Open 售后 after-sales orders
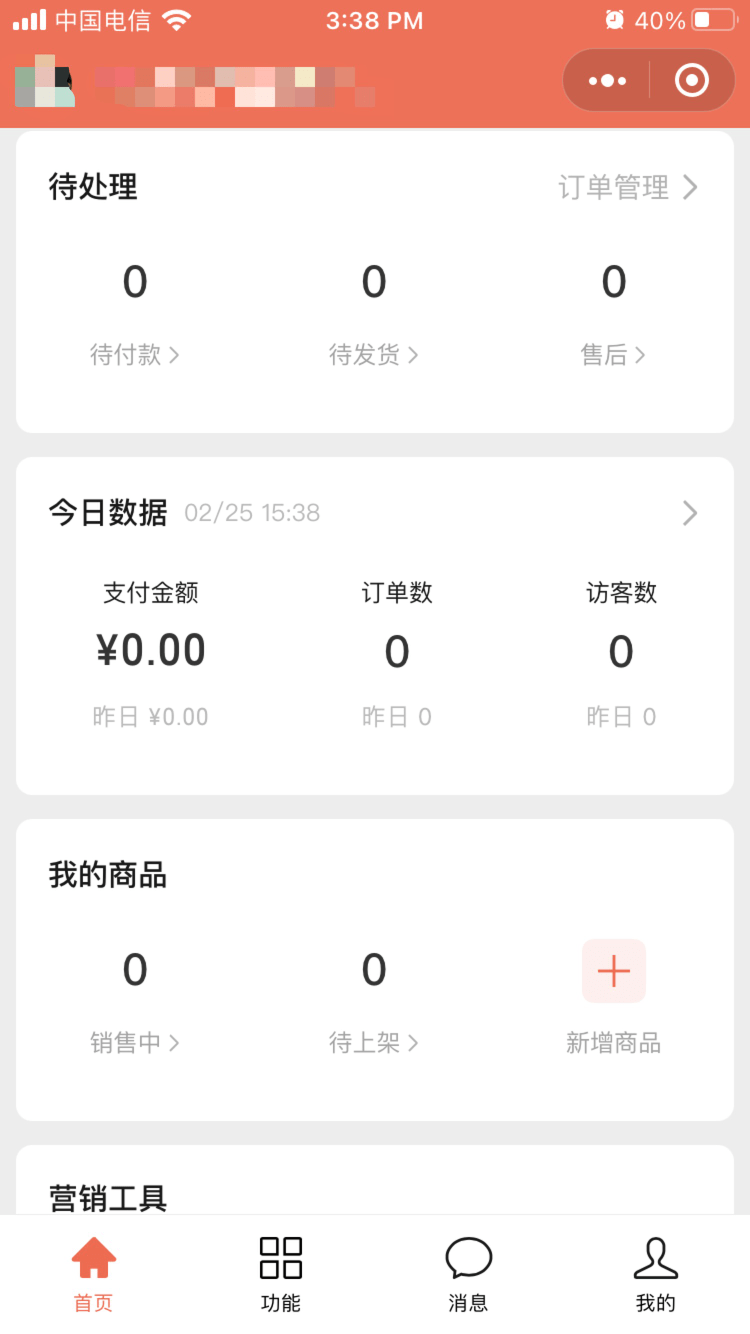This screenshot has height=1334, width=750. (613, 355)
